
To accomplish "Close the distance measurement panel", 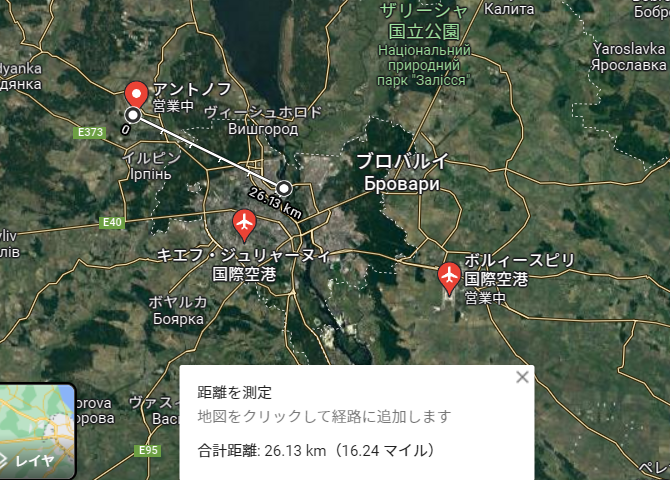I will click(521, 377).
